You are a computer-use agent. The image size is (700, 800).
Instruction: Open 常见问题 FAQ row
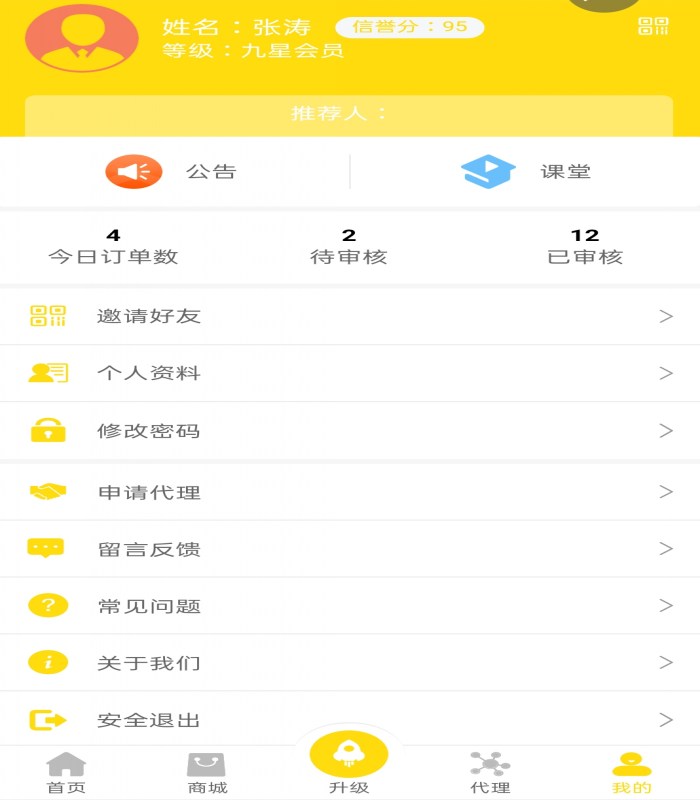coord(350,606)
